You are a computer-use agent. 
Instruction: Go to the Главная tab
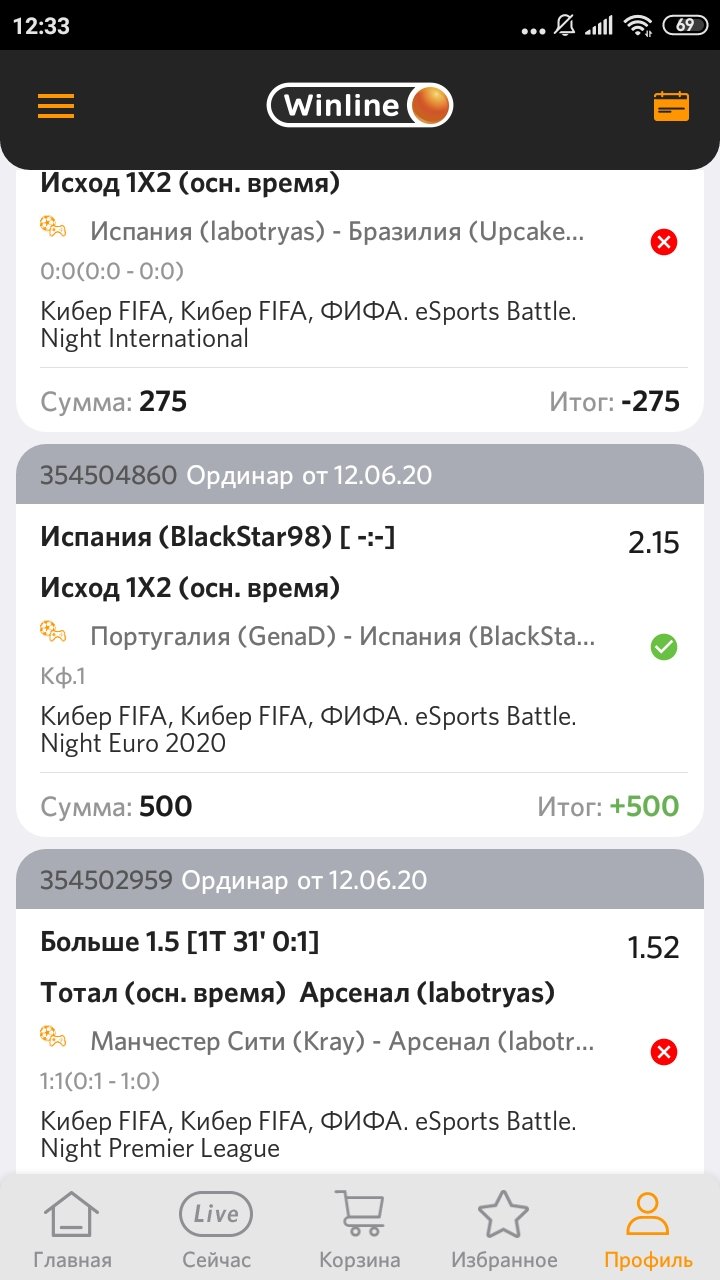[x=72, y=1229]
